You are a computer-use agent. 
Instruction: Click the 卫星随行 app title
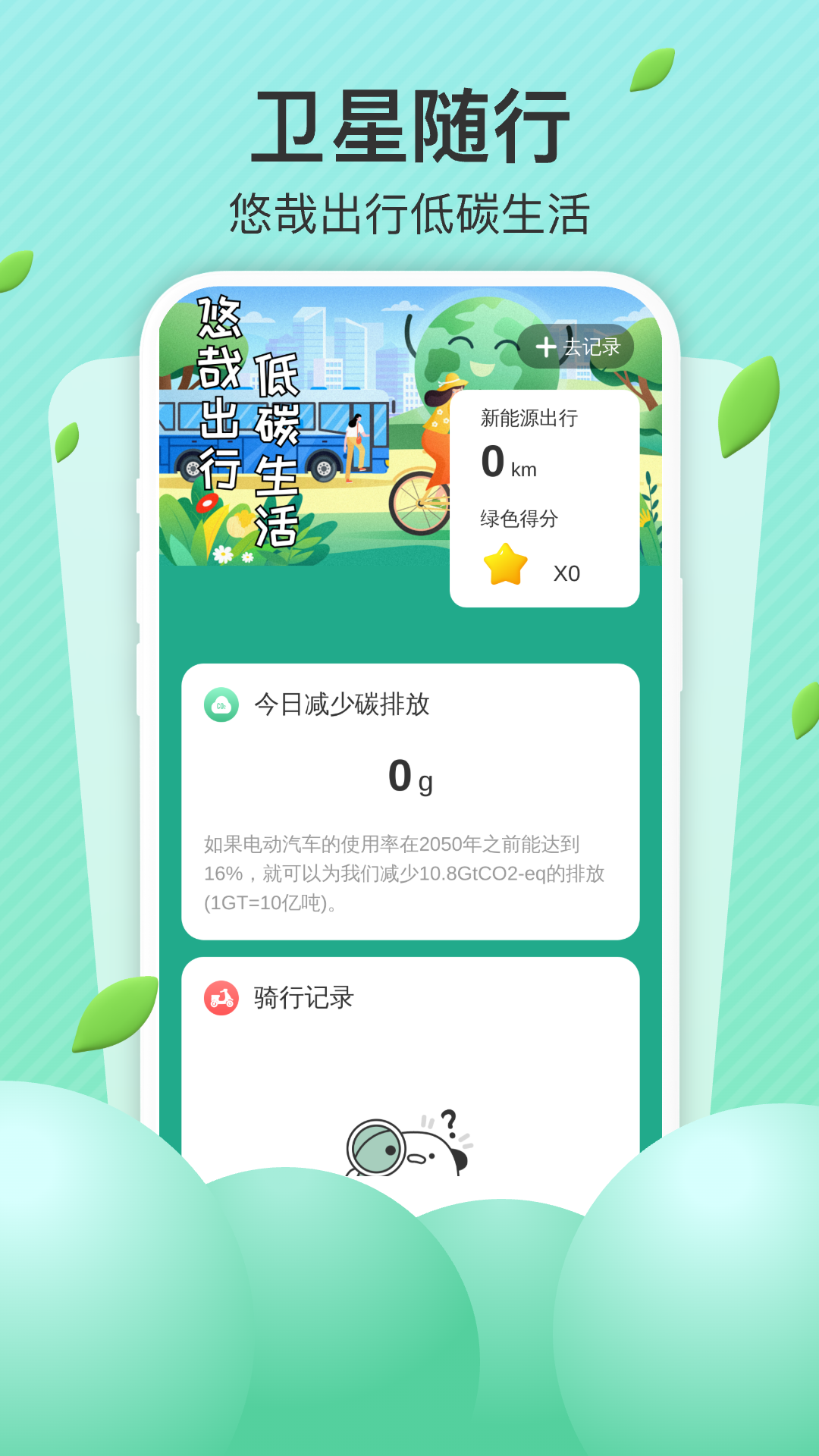pyautogui.click(x=409, y=125)
